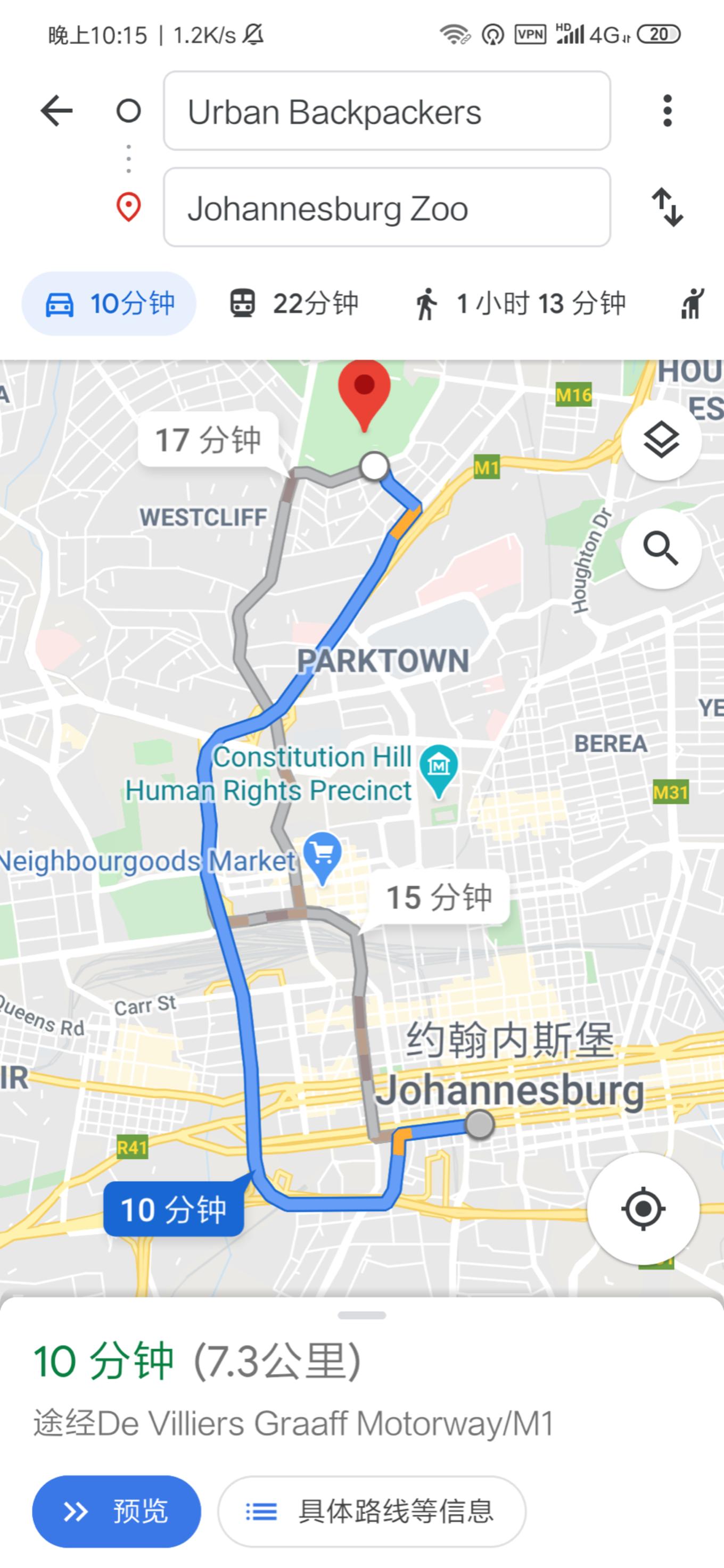This screenshot has height=1568, width=724.
Task: Go back using the arrow
Action: [x=56, y=111]
